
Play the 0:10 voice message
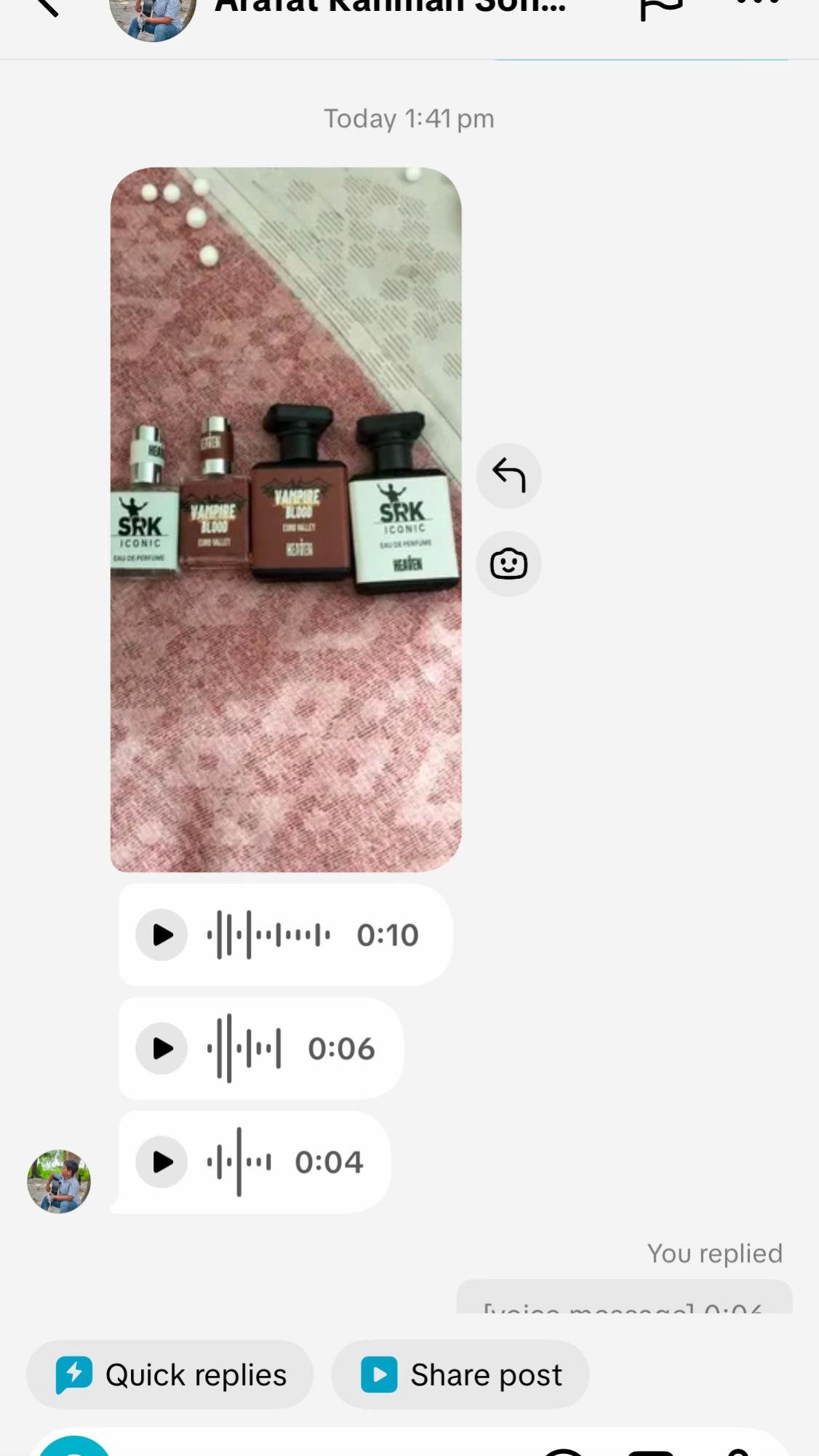click(162, 935)
